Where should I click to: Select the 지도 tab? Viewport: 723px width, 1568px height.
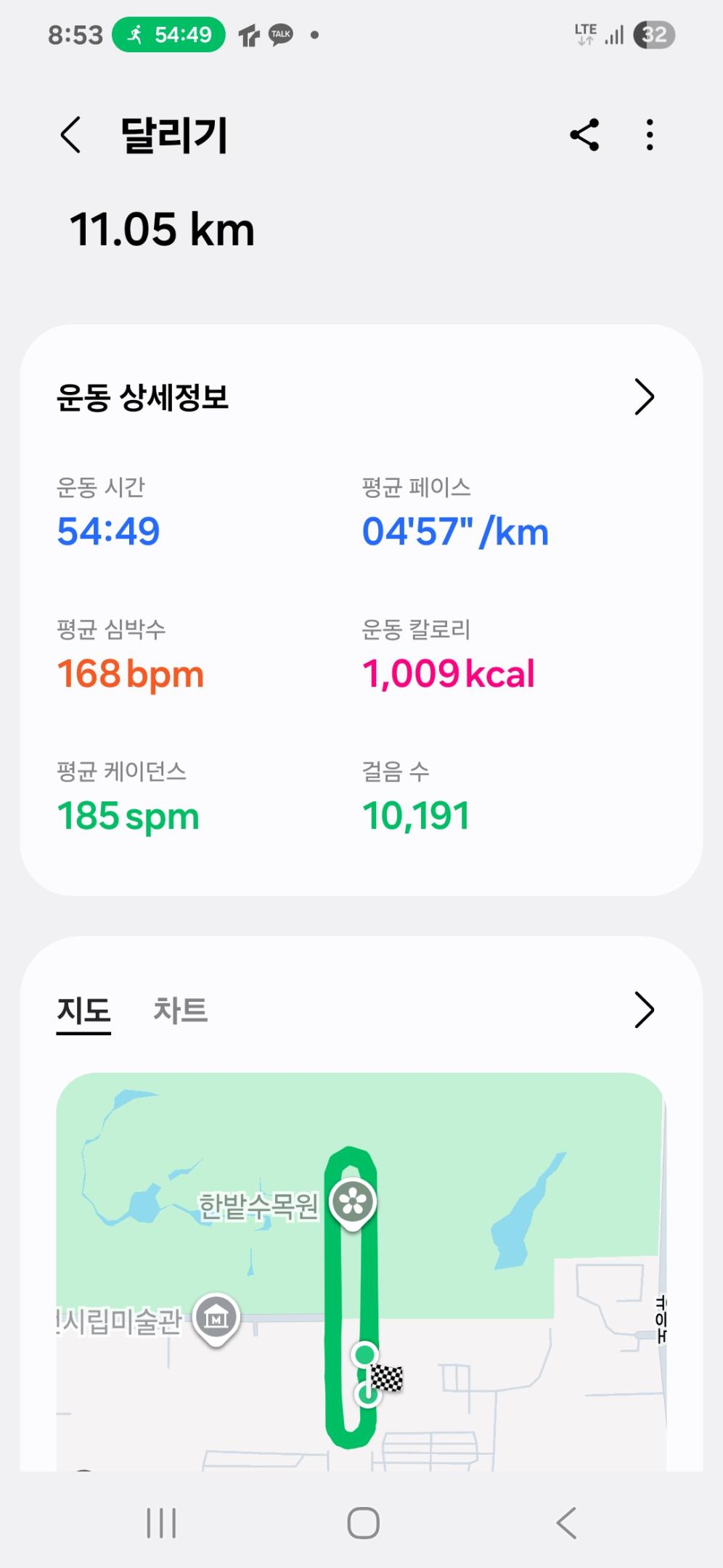point(83,1010)
